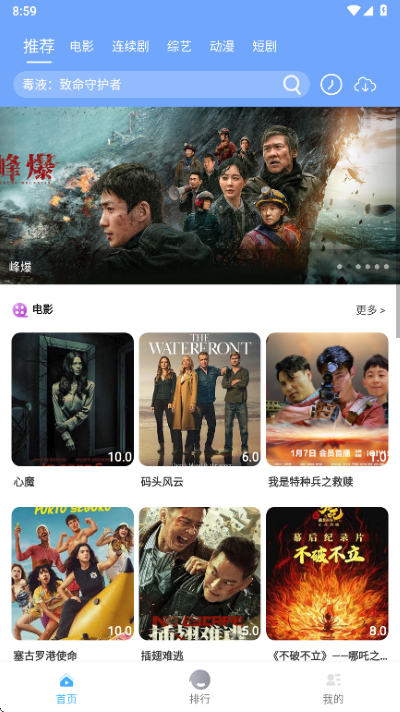The height and width of the screenshot is (712, 400).
Task: Tap the search magnifier icon
Action: pos(292,84)
